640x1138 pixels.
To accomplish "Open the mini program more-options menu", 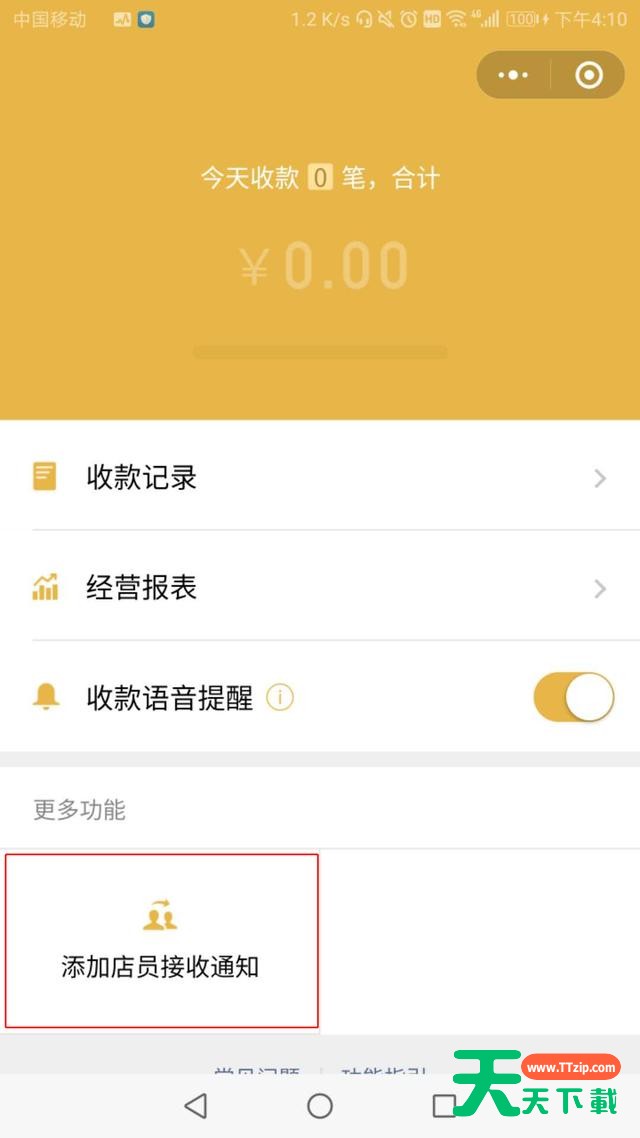I will point(513,75).
